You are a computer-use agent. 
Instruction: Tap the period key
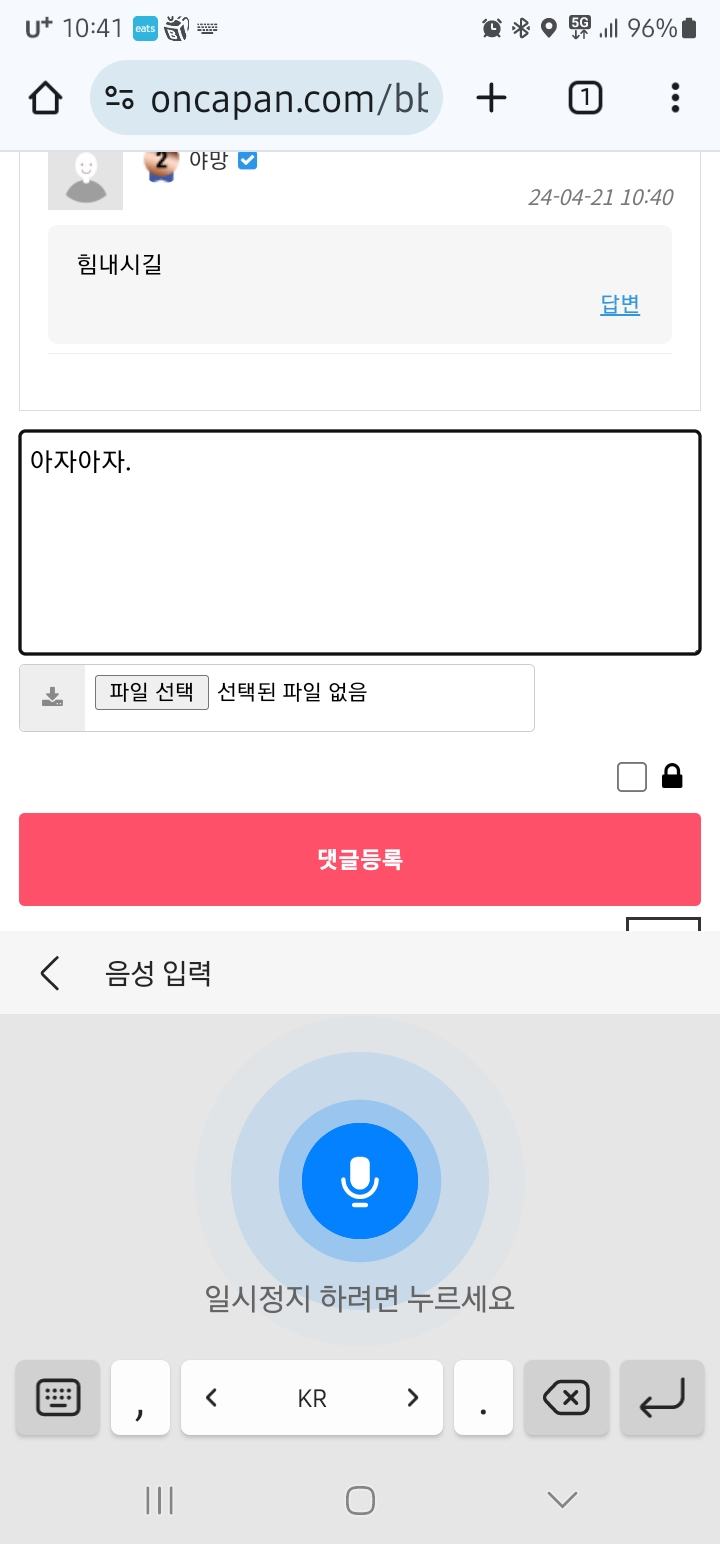click(483, 1397)
